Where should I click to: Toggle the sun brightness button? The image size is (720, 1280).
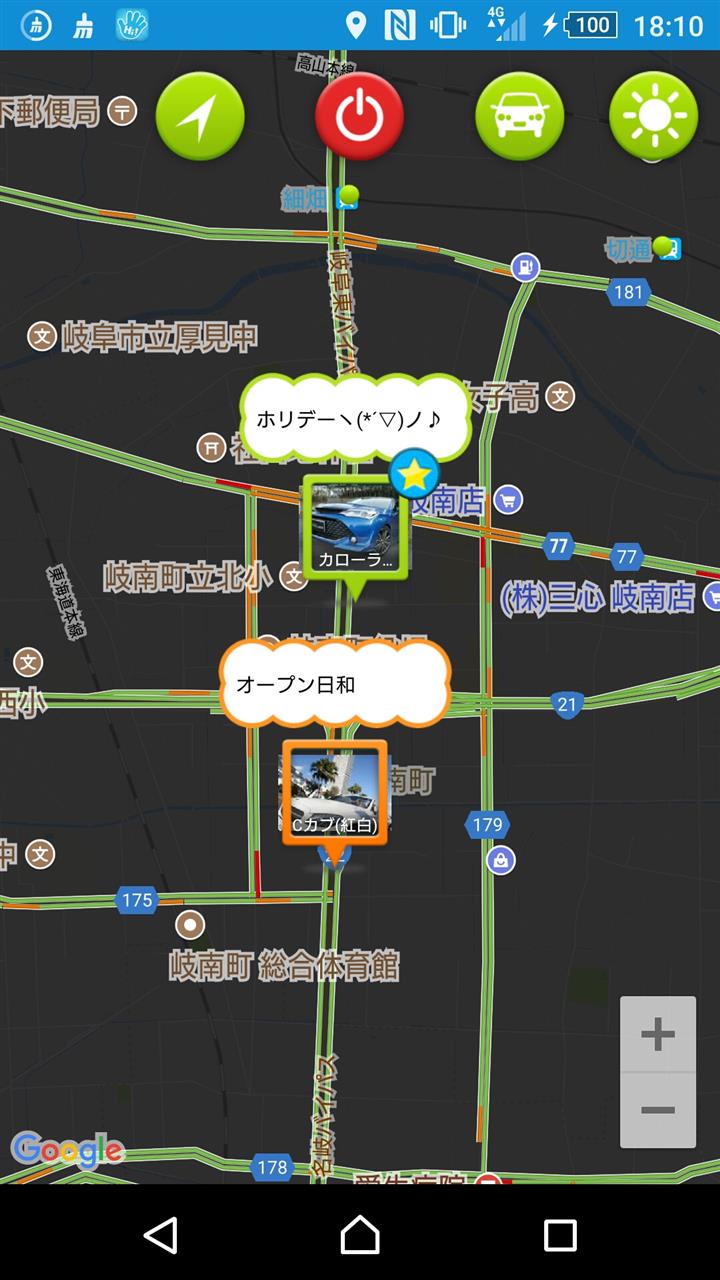654,116
